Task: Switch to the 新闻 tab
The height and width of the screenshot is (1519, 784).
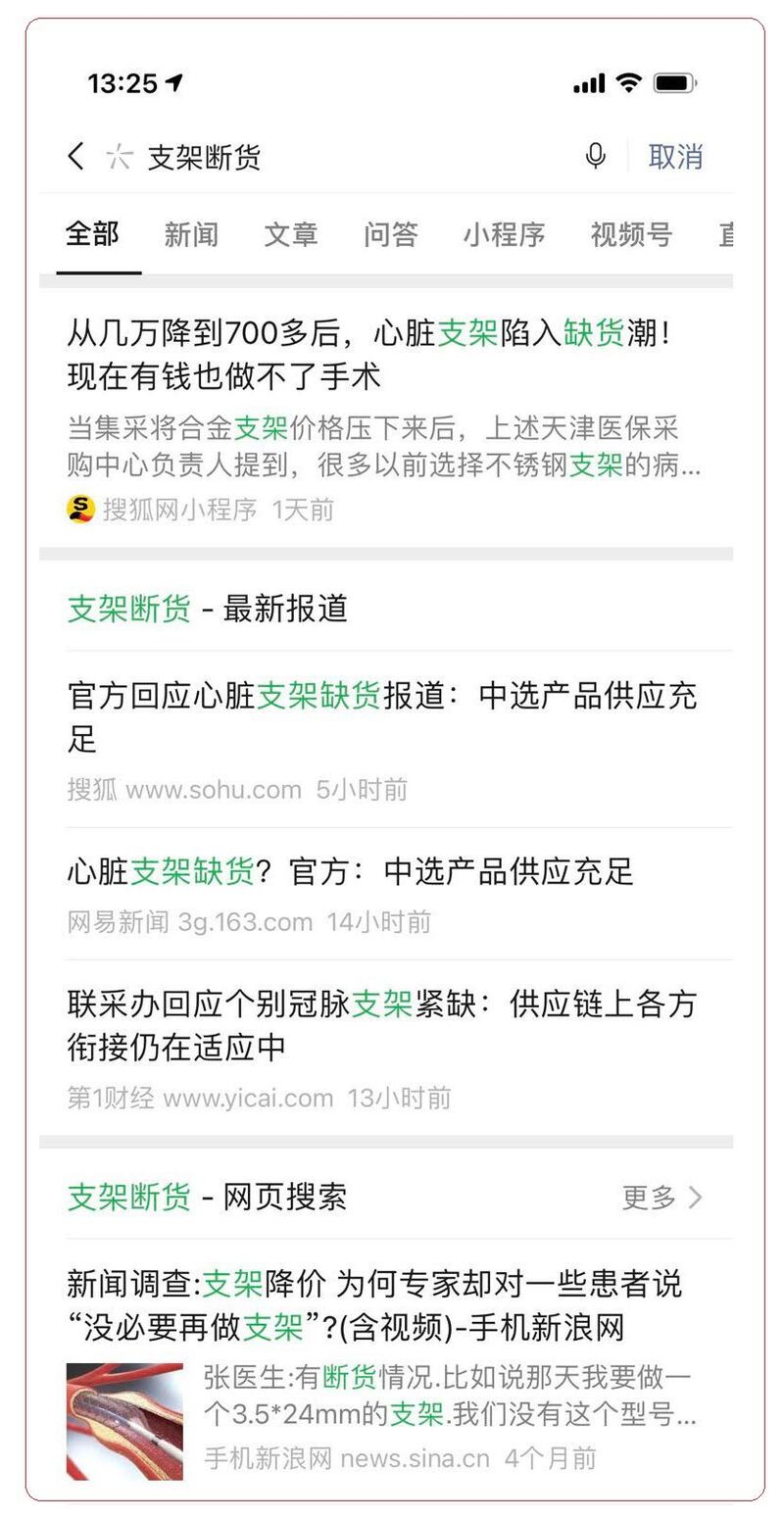Action: pos(191,235)
